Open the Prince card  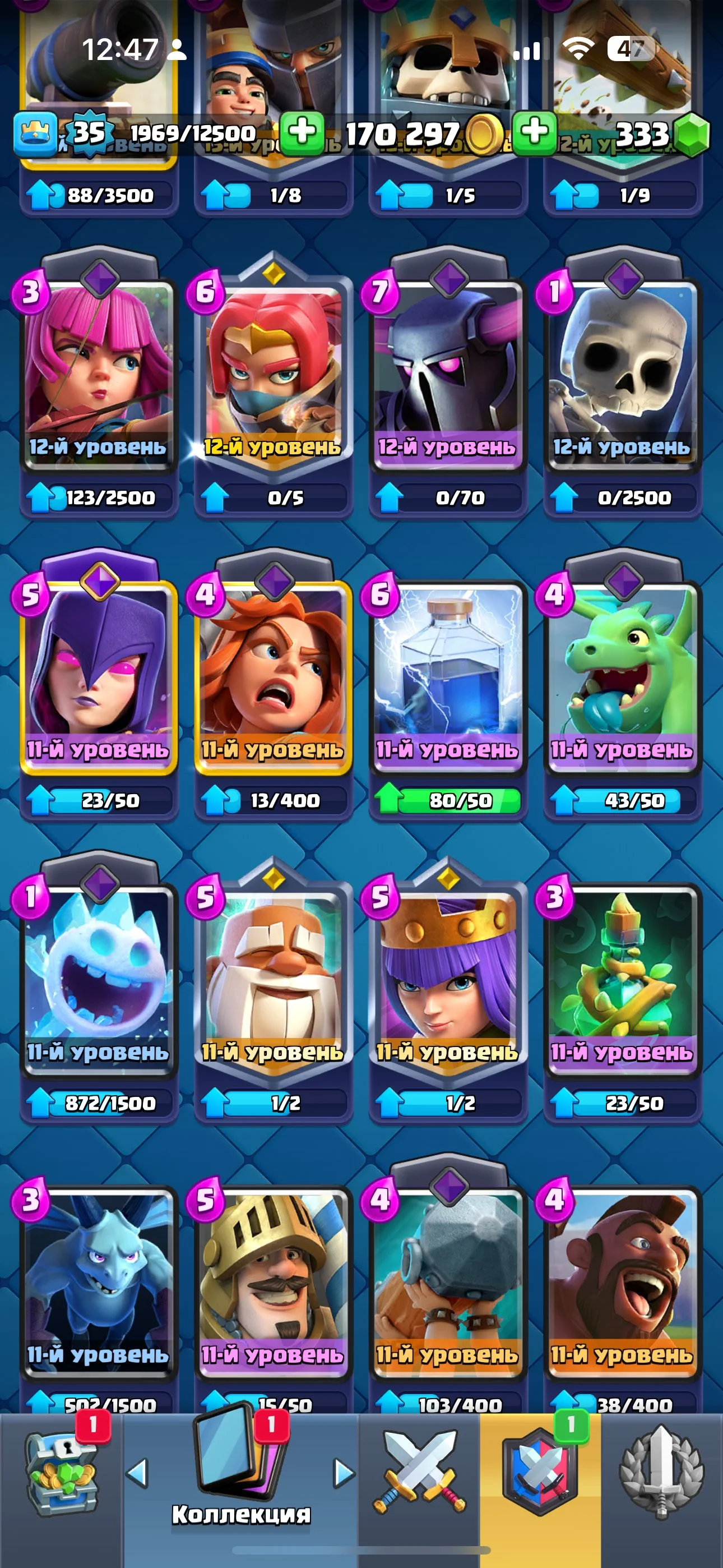tap(274, 1278)
